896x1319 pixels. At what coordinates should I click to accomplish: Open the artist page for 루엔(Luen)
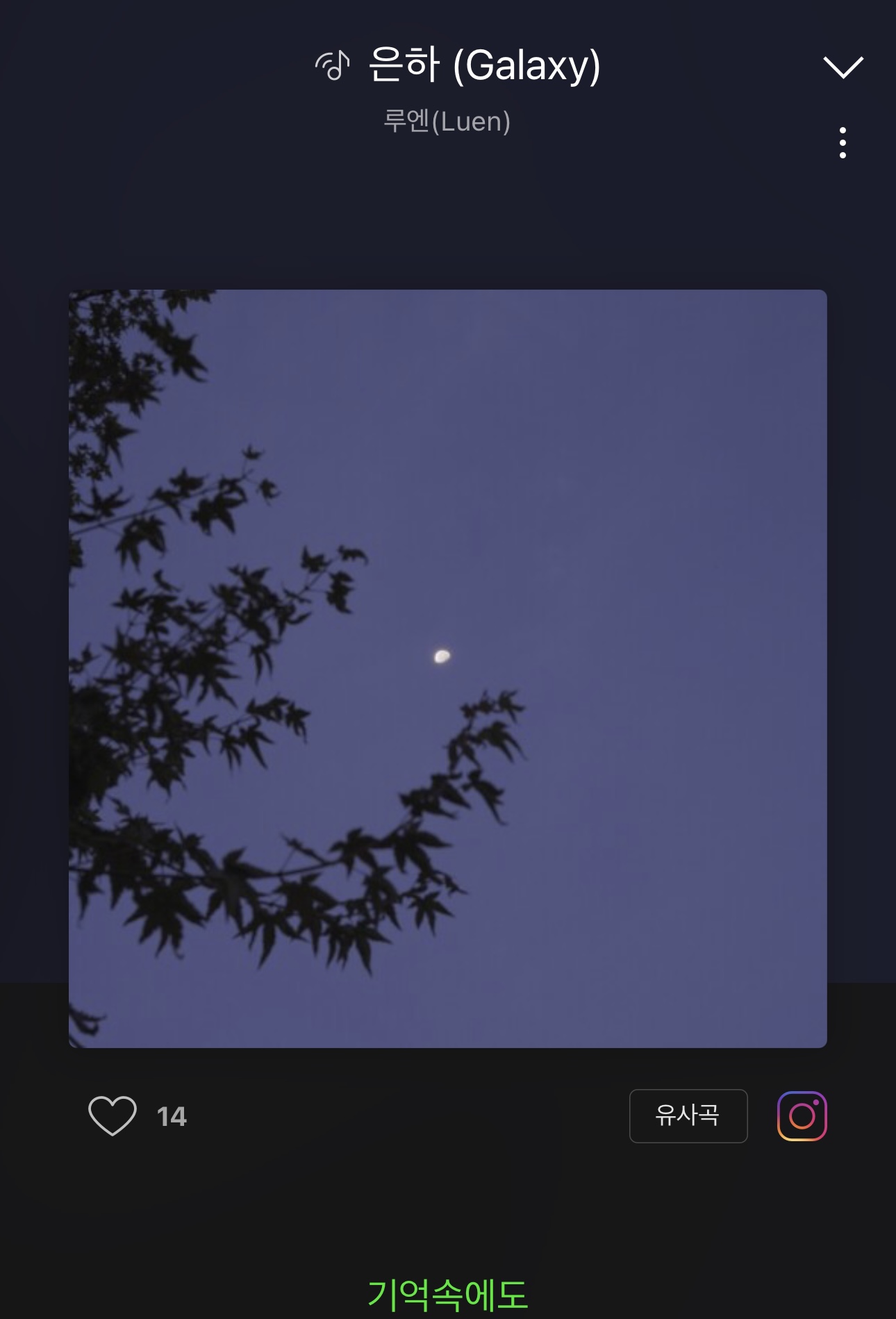pos(447,122)
